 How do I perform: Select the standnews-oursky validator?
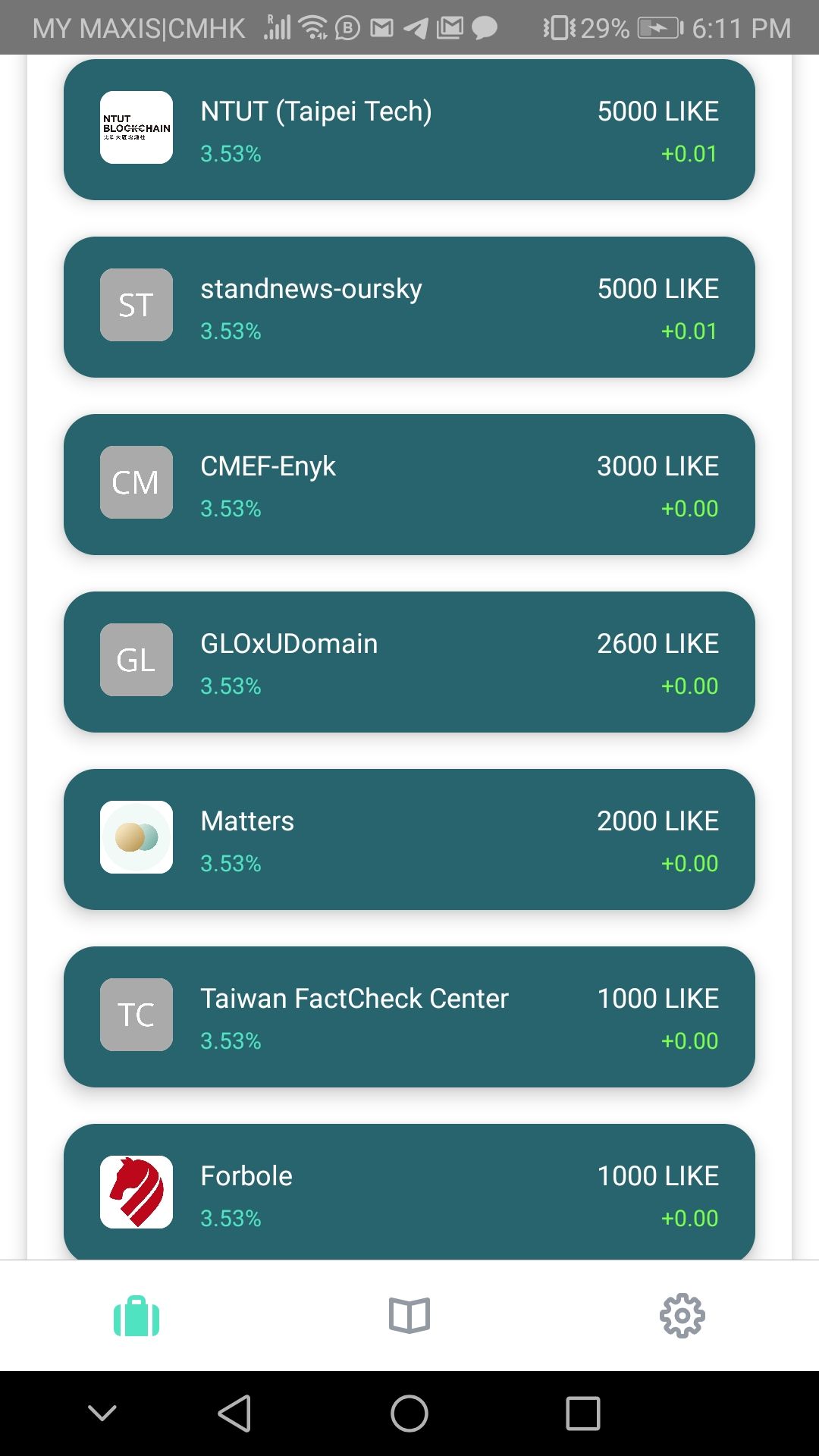point(409,307)
